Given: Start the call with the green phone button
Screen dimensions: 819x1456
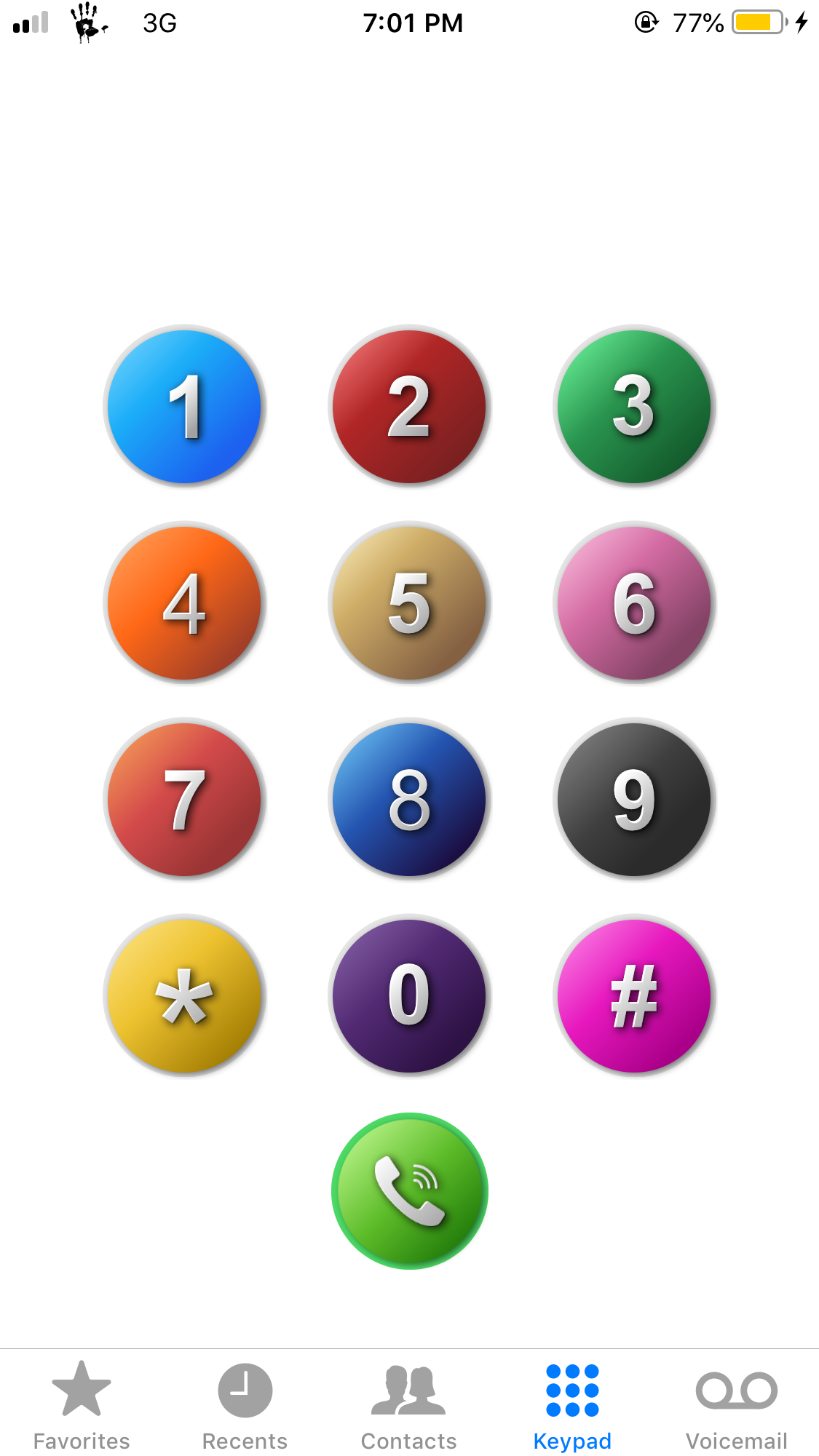Looking at the screenshot, I should (x=409, y=1191).
